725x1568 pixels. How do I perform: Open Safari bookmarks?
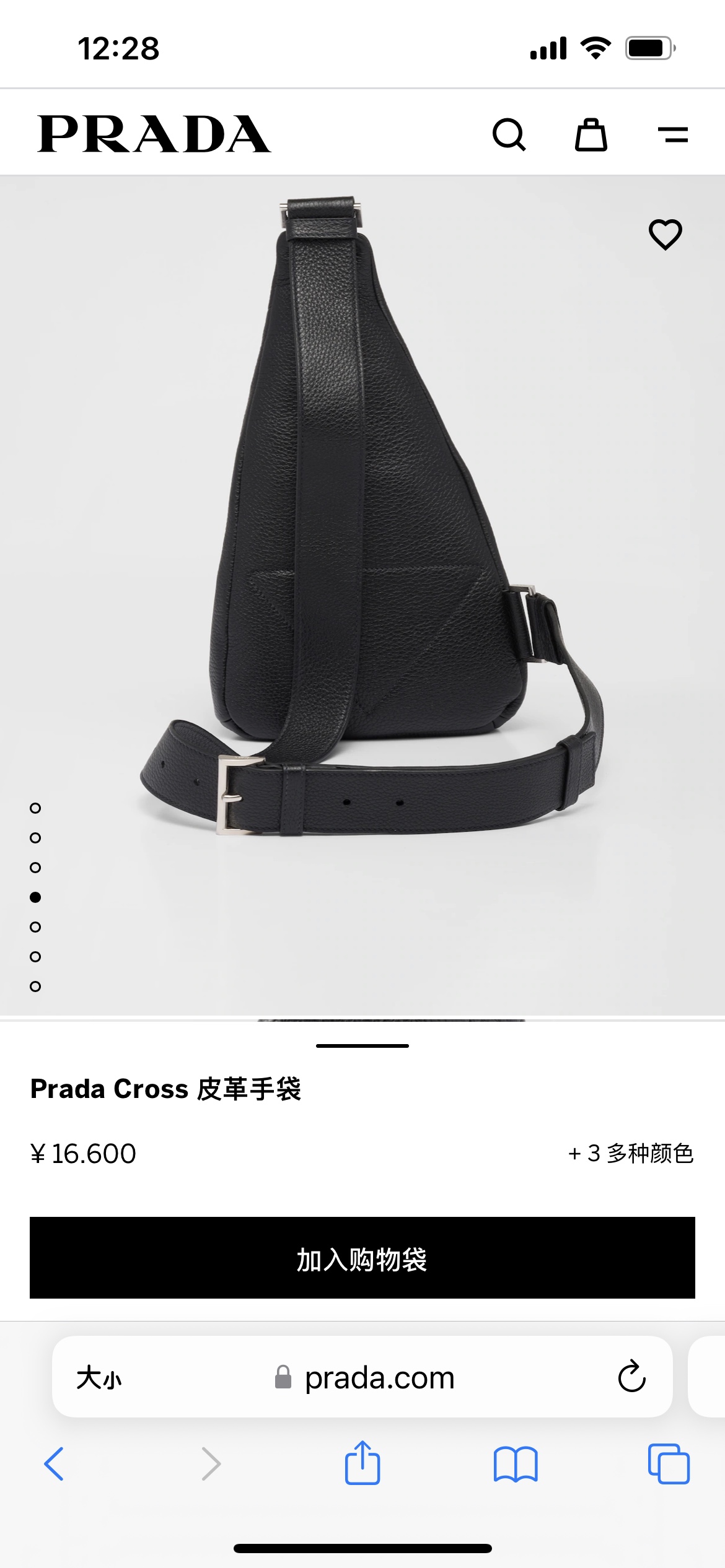point(516,1464)
